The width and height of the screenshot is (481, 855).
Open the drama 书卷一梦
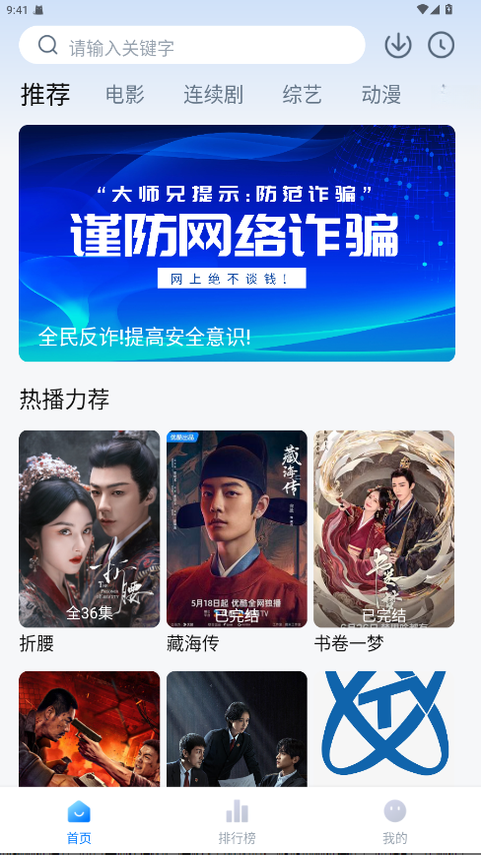point(384,542)
